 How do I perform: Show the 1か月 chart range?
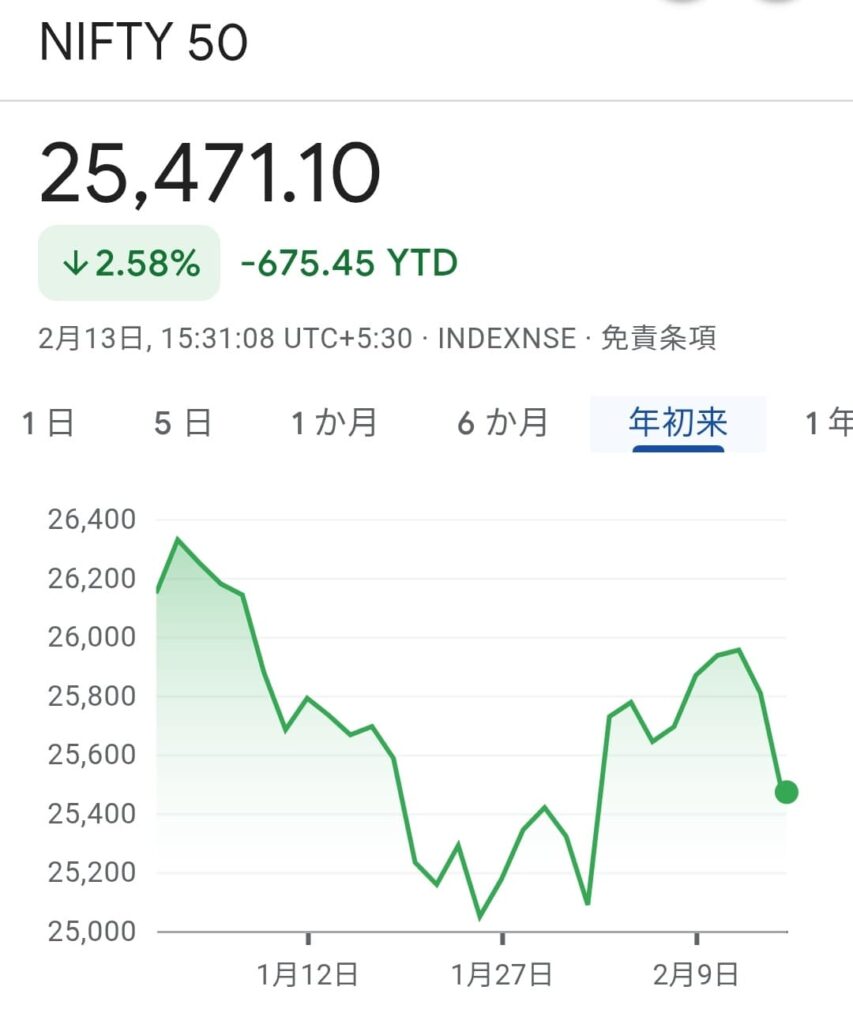[334, 423]
